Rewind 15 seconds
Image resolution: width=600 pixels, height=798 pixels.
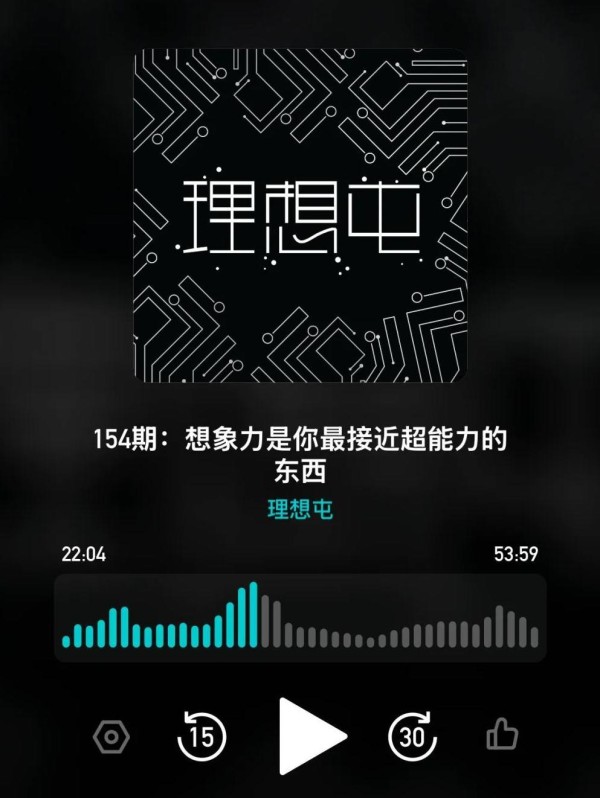click(201, 738)
